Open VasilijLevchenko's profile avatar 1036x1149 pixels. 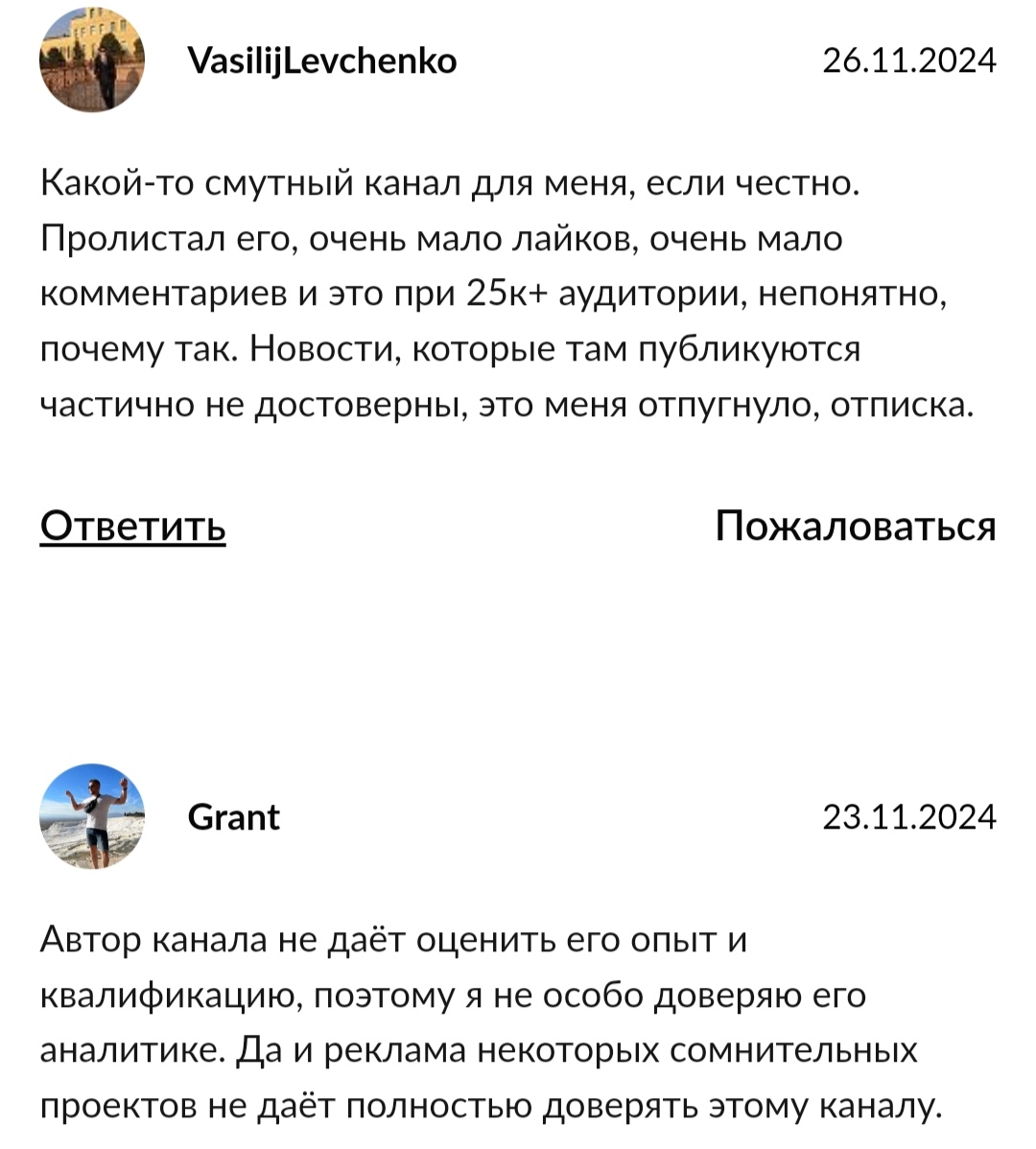[92, 61]
